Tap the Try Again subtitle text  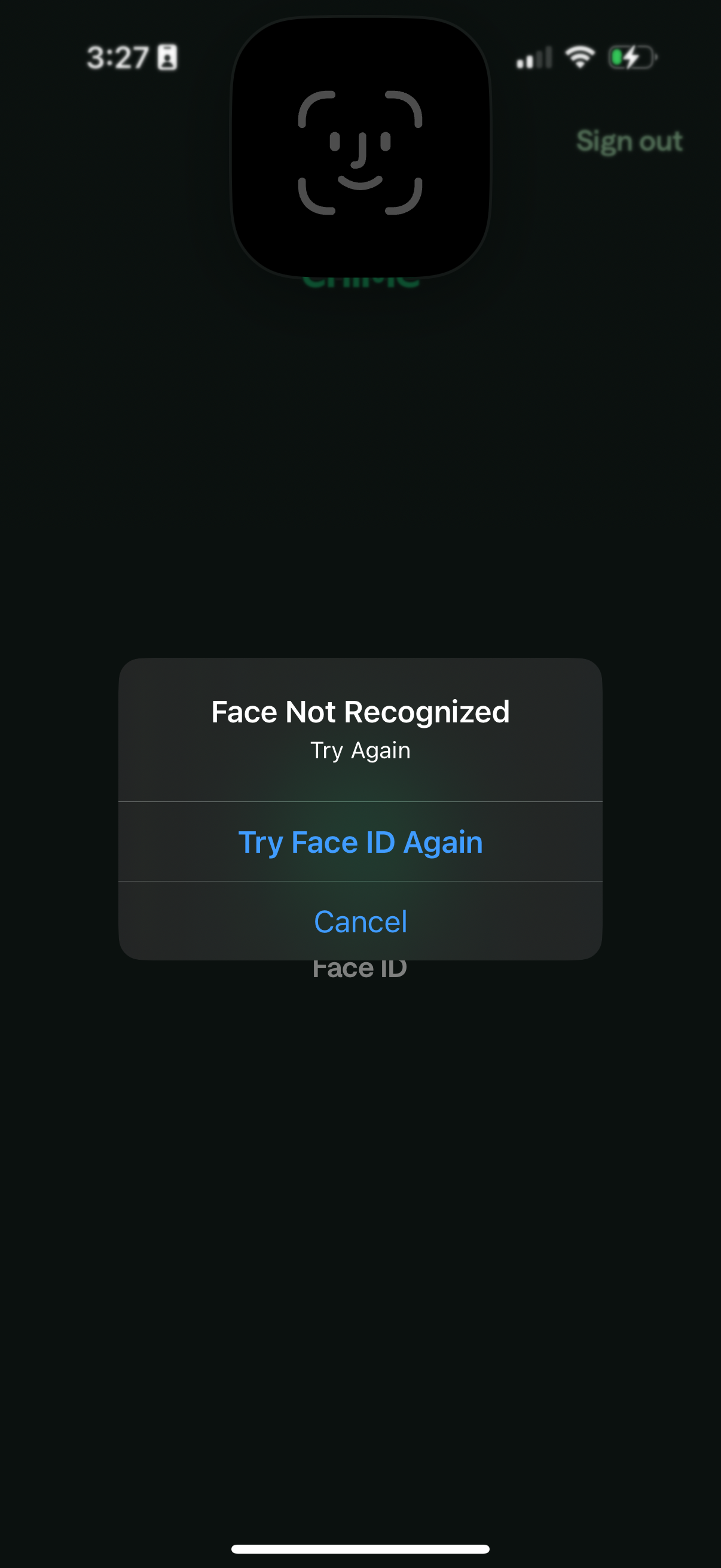[360, 750]
